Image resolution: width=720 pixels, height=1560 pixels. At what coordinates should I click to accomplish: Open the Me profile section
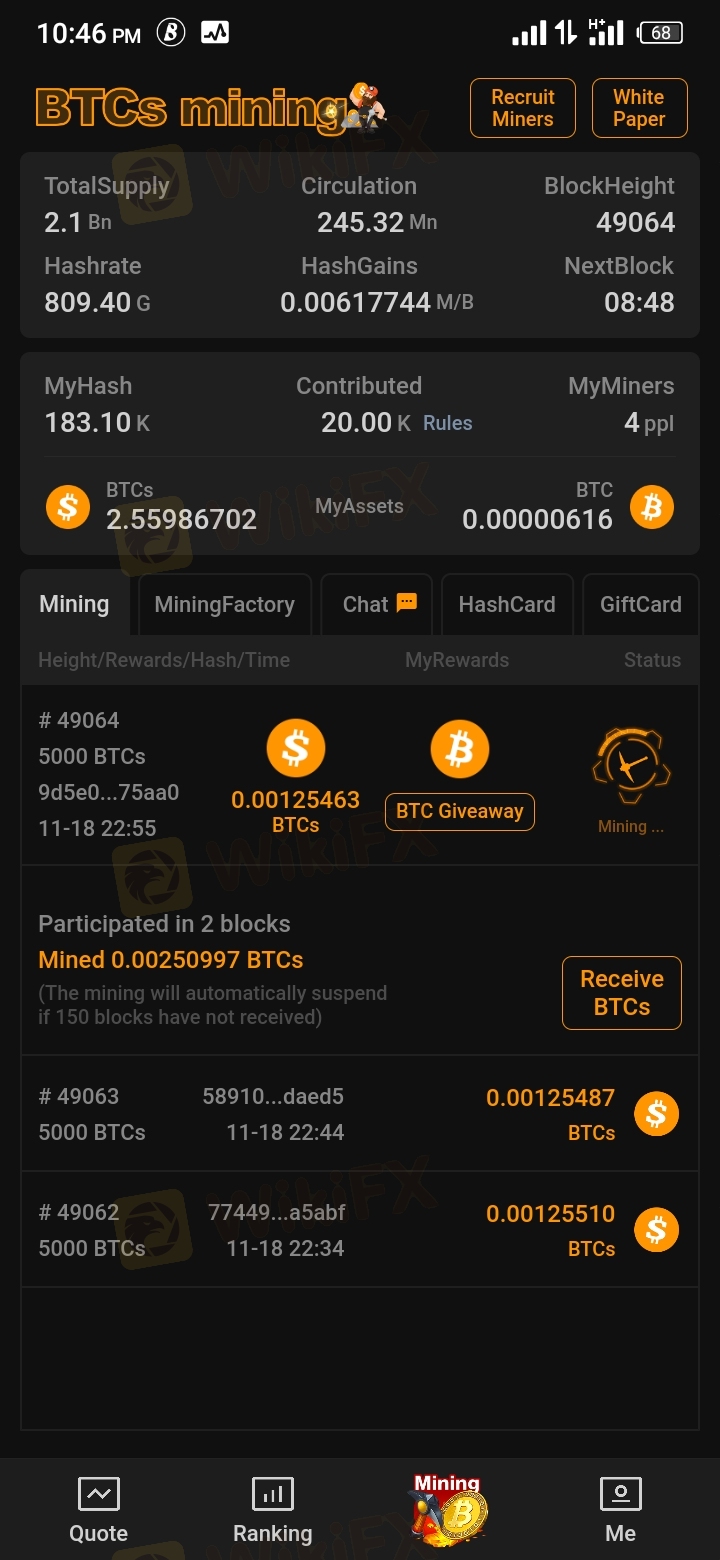tap(620, 1510)
